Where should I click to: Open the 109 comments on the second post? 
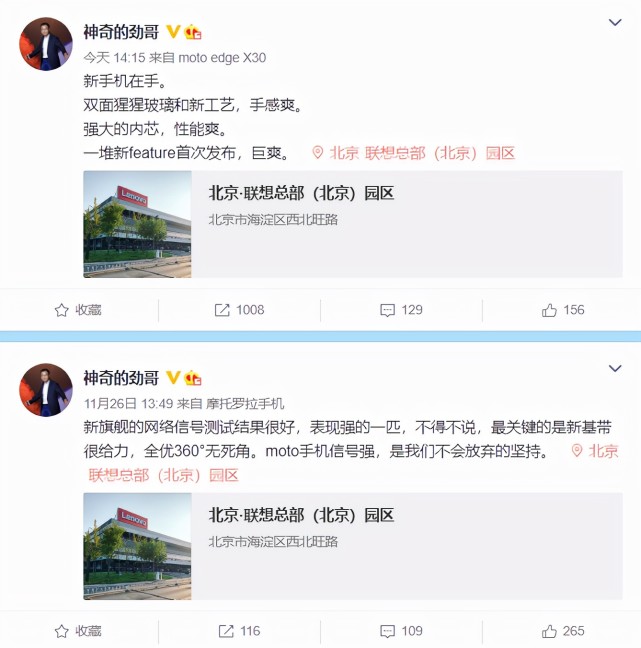(401, 631)
